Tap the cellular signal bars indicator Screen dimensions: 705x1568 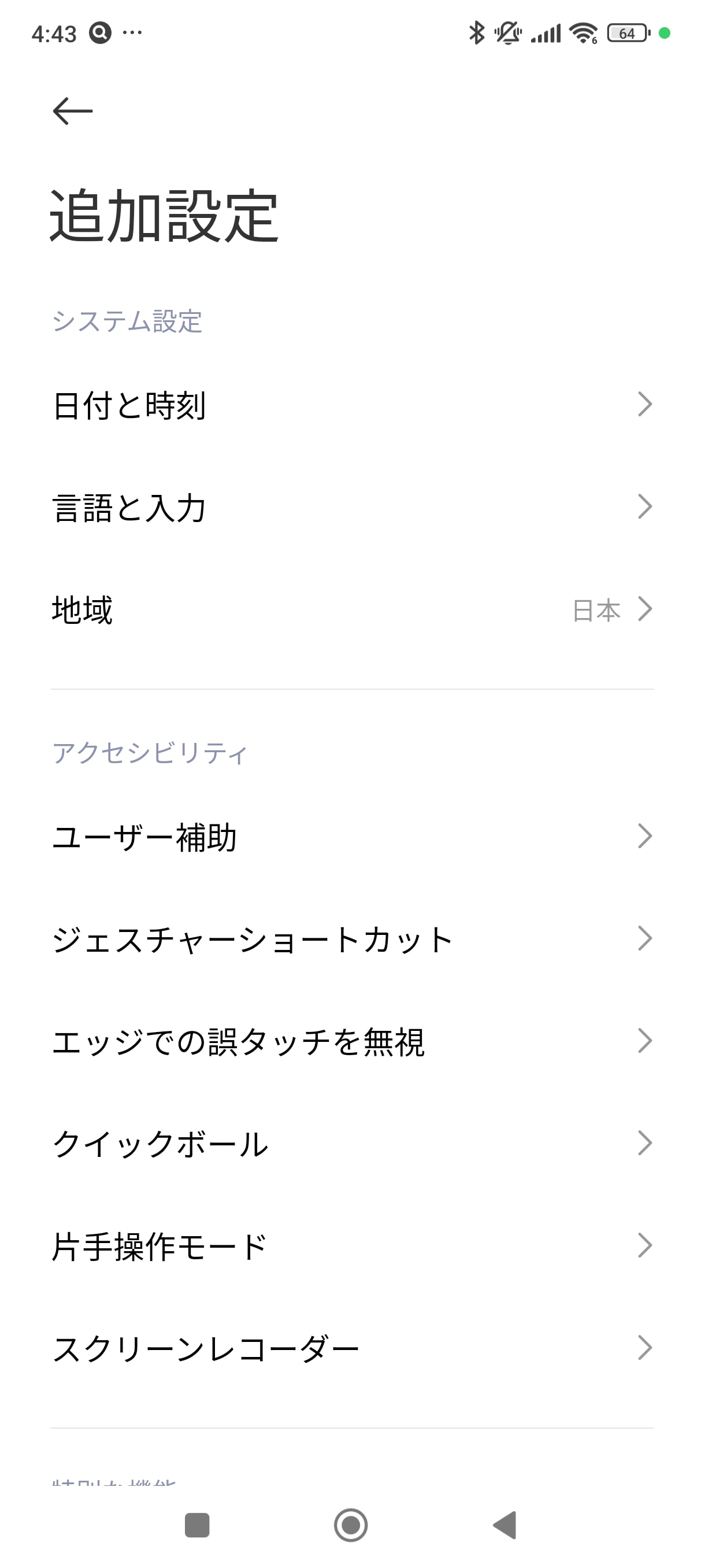(x=546, y=34)
